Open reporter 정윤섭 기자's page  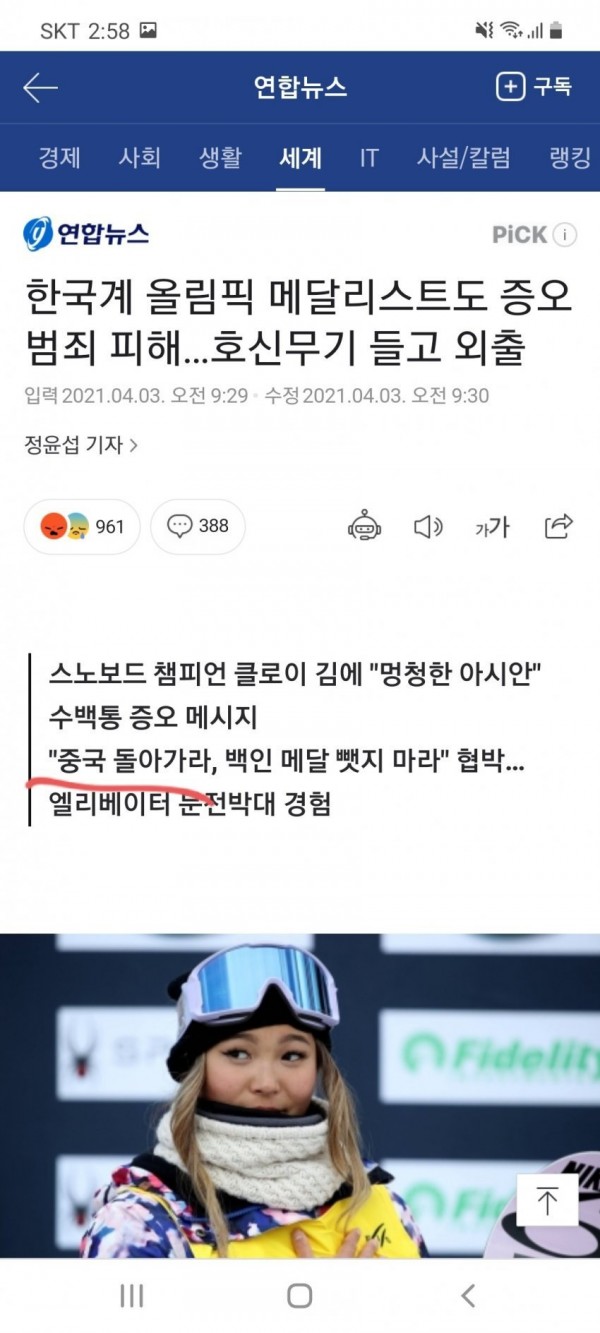tap(81, 443)
